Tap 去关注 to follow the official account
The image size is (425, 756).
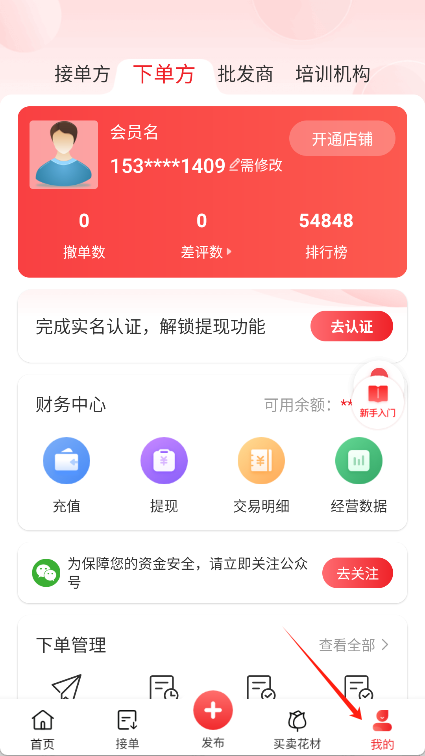tap(357, 573)
